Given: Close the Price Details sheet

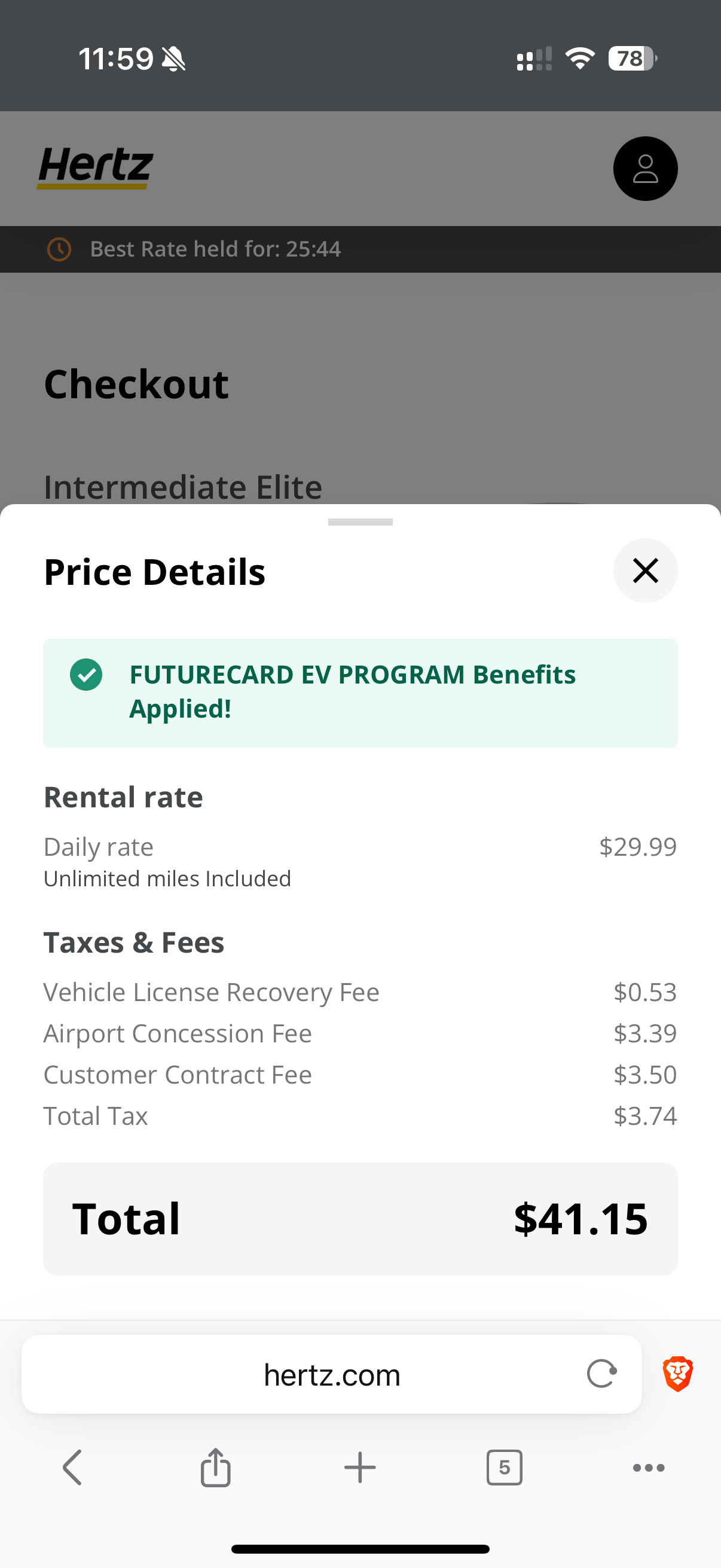Looking at the screenshot, I should [645, 571].
